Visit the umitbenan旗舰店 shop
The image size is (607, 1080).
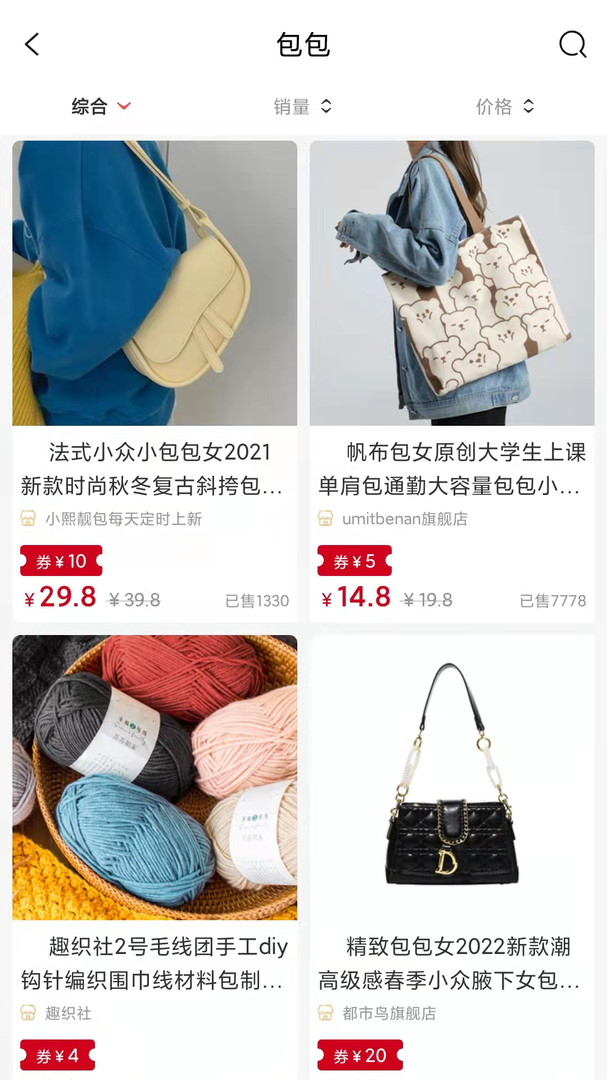pyautogui.click(x=403, y=518)
